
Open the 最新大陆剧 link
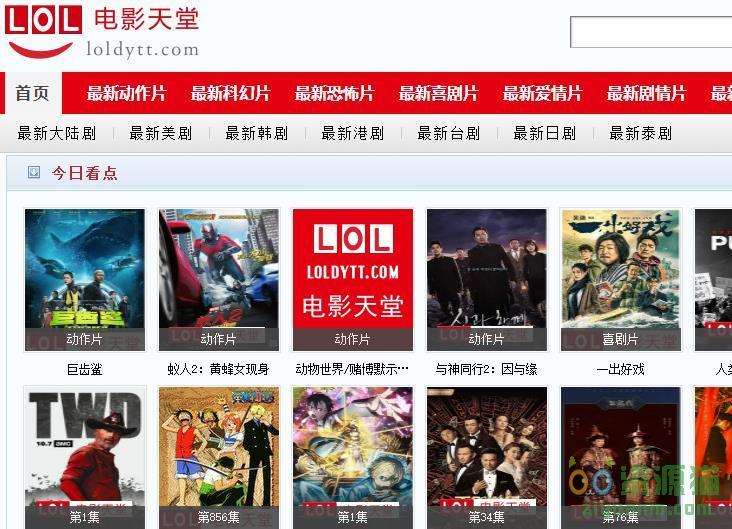point(57,133)
